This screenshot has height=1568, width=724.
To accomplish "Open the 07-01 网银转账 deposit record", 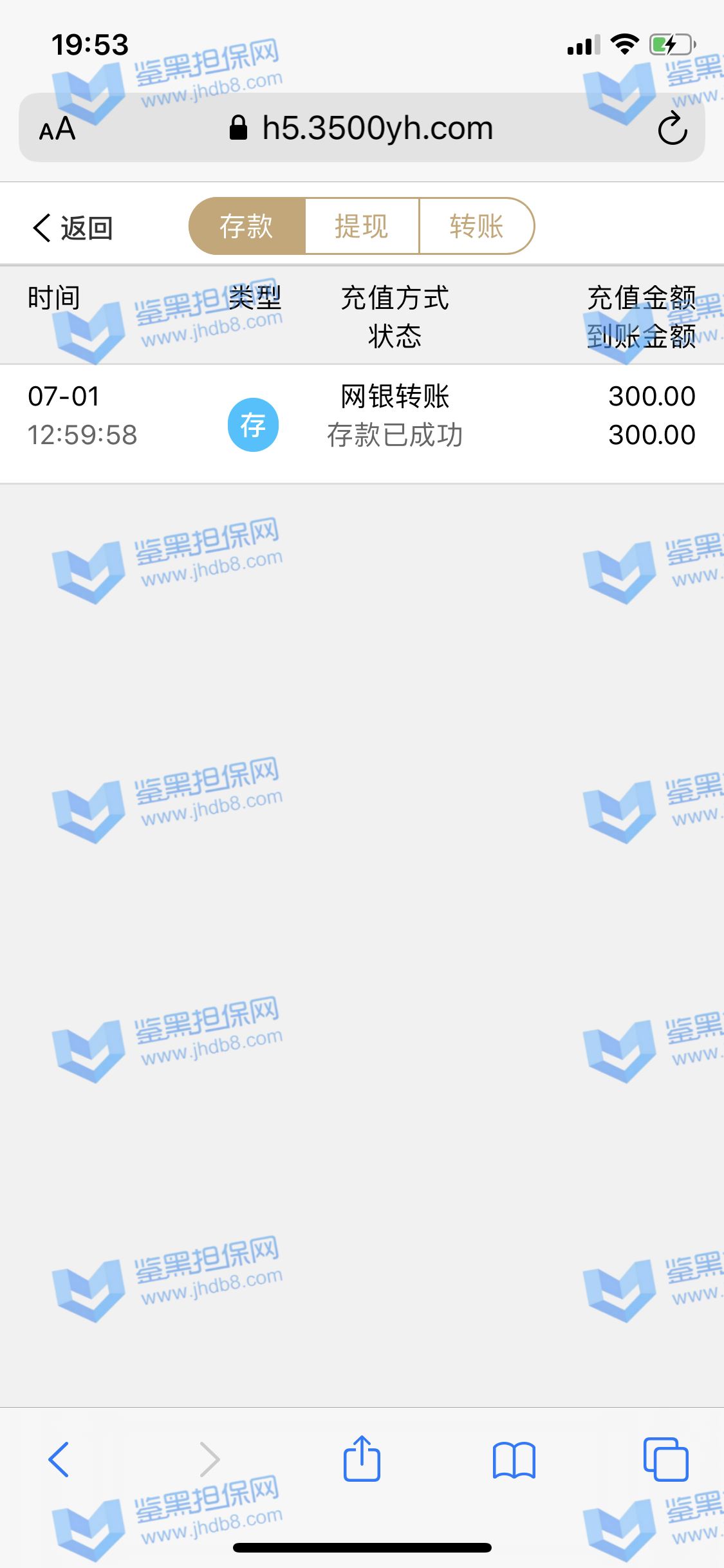I will coord(362,416).
